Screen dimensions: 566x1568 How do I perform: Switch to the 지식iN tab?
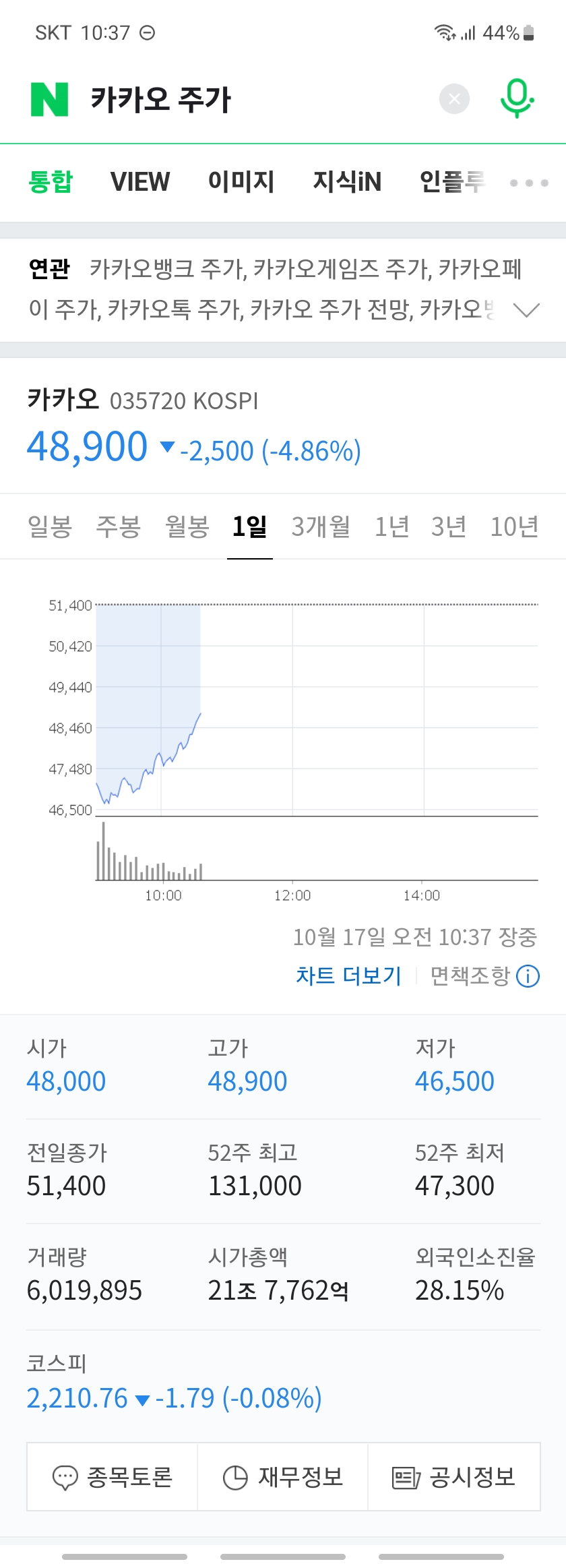[347, 182]
